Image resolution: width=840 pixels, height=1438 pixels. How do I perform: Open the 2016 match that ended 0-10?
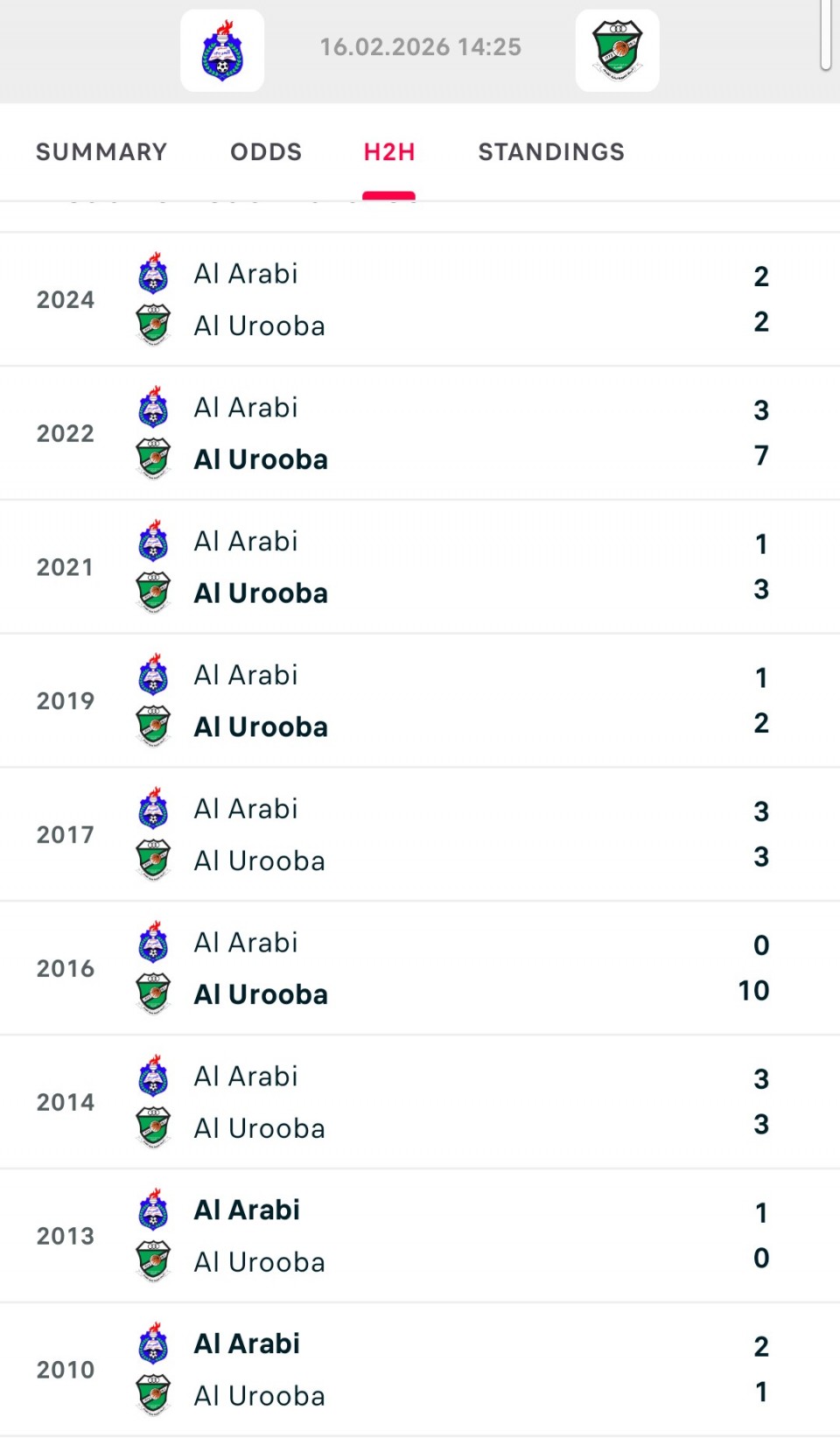pyautogui.click(x=420, y=969)
